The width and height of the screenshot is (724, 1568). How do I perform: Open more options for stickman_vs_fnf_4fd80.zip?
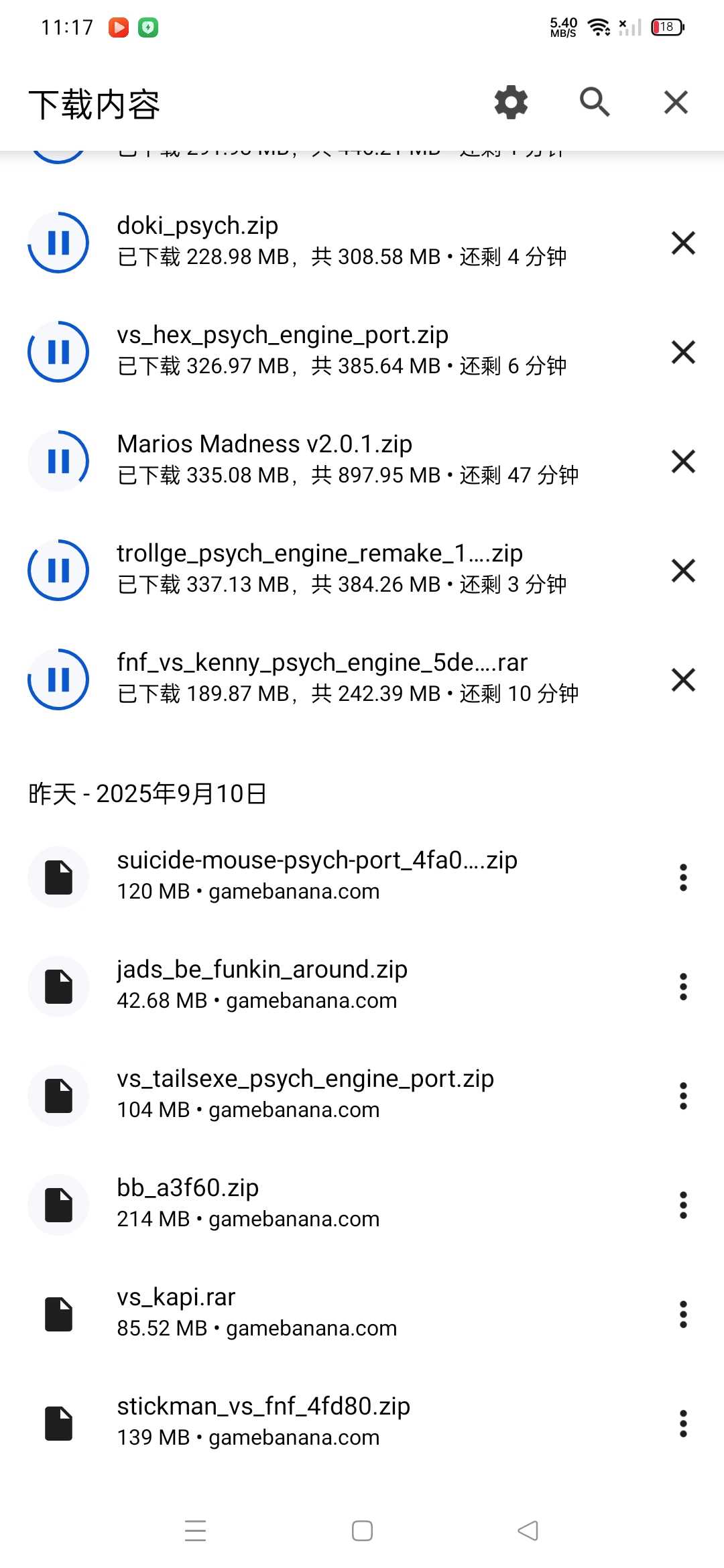click(683, 1423)
